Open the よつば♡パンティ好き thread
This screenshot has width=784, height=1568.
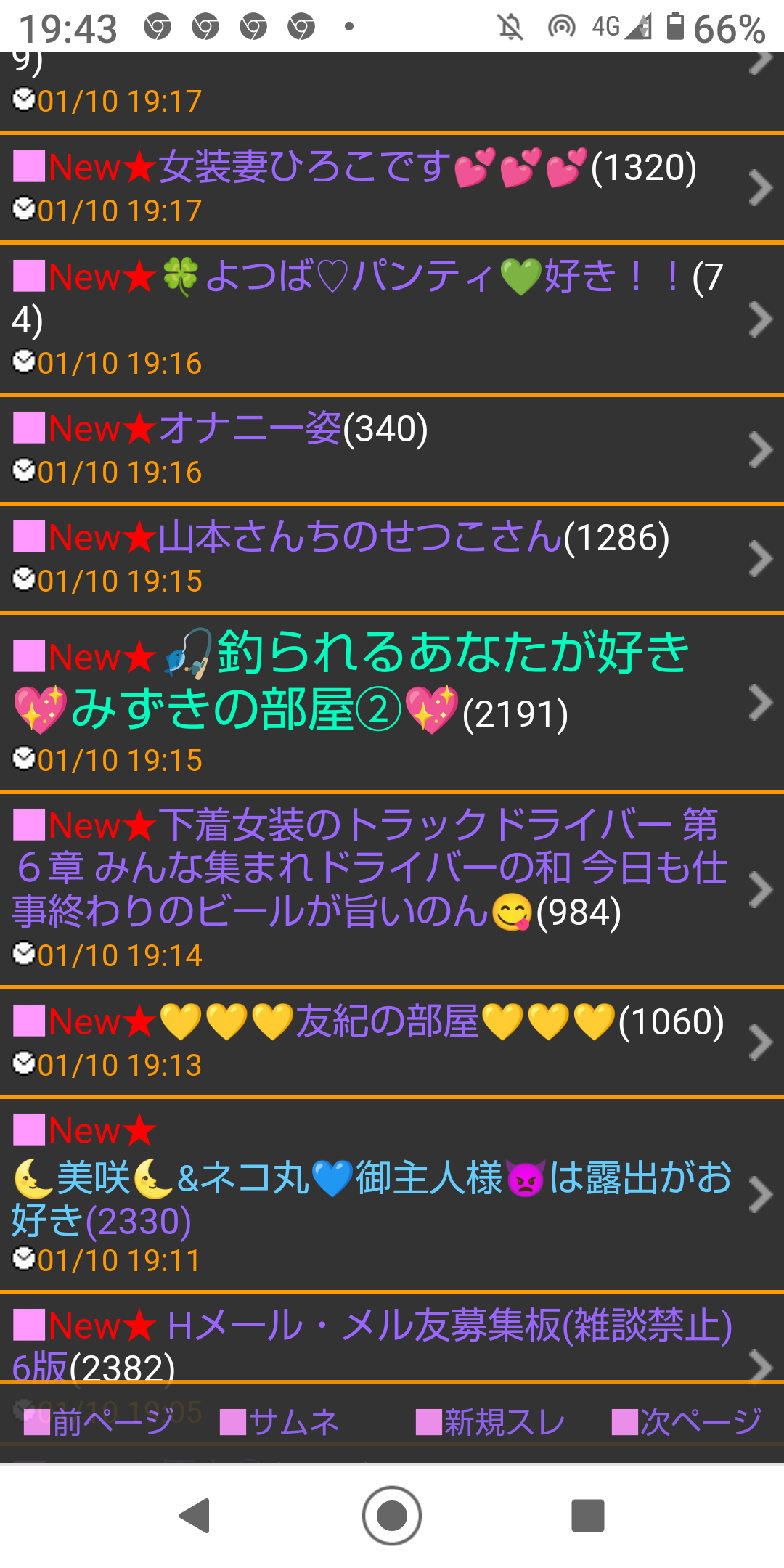pos(392,319)
